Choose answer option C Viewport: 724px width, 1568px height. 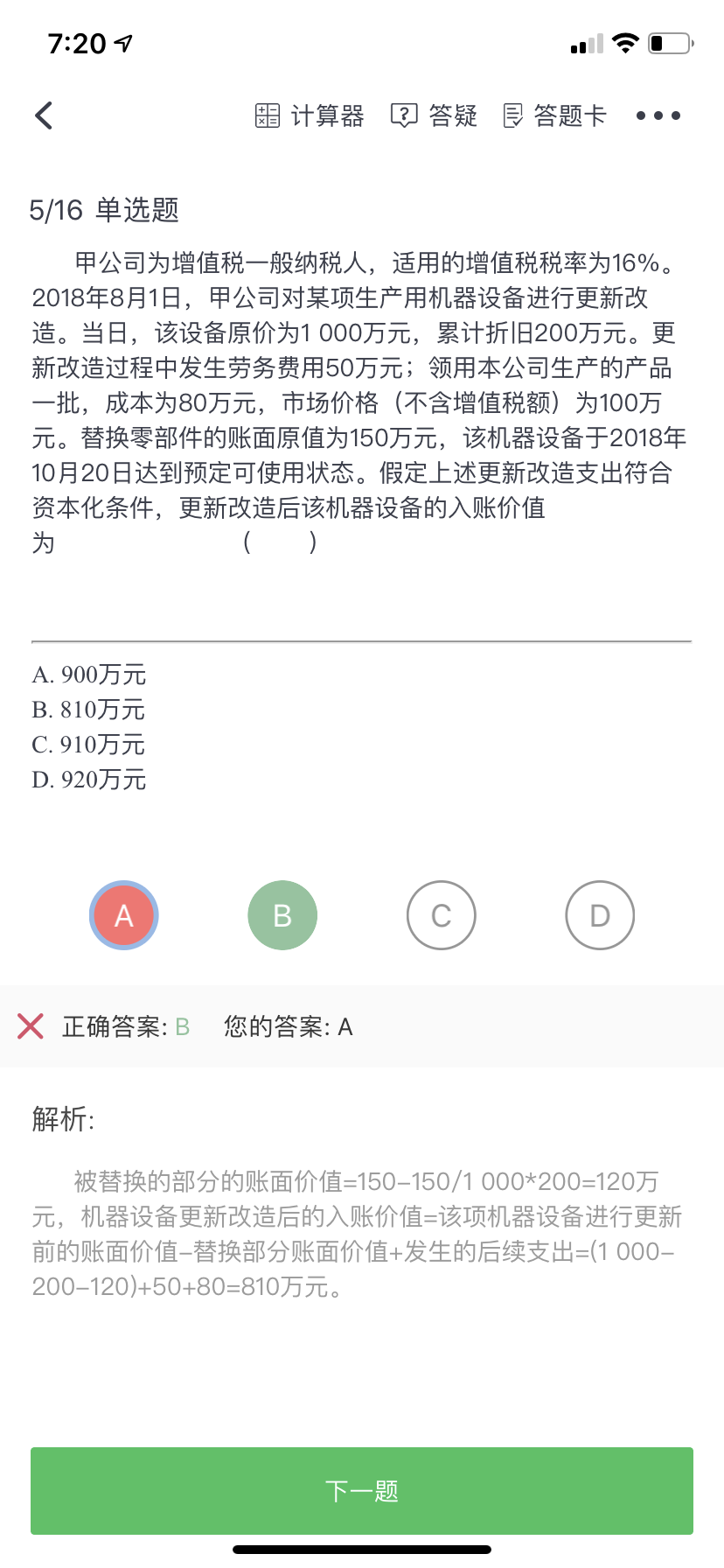tap(442, 915)
